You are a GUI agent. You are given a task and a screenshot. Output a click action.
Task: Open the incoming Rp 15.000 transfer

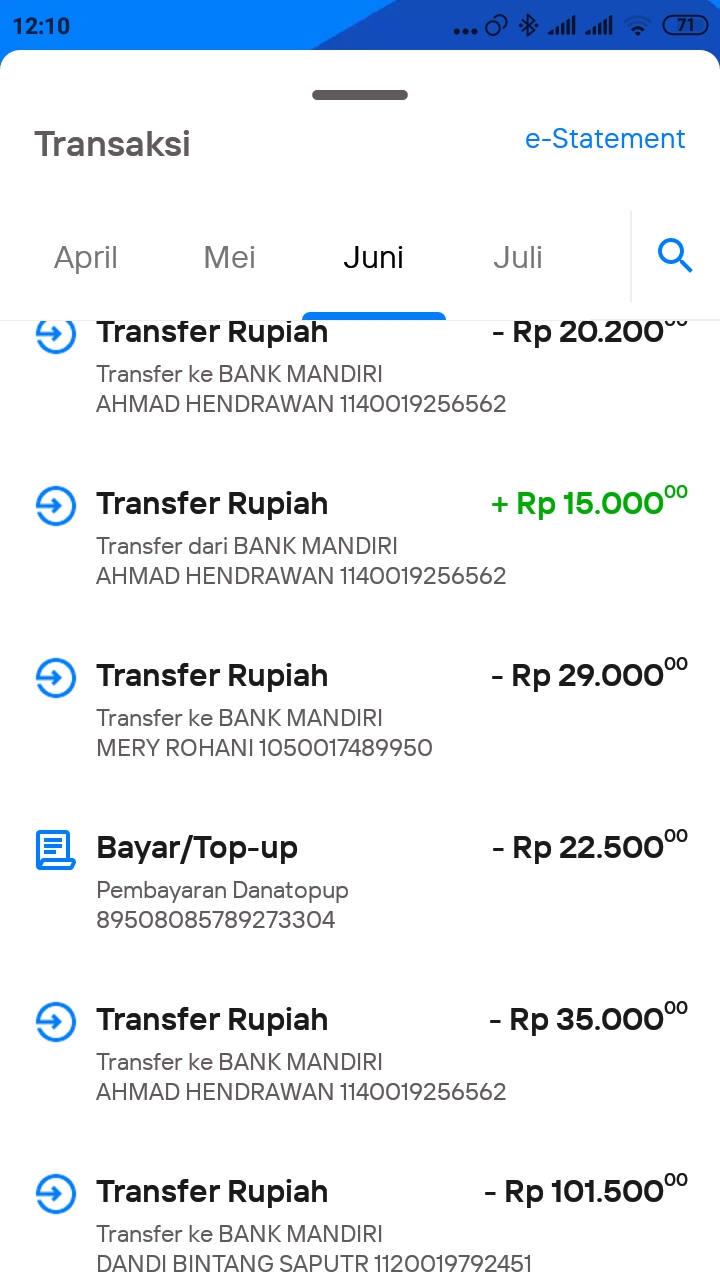pyautogui.click(x=360, y=539)
